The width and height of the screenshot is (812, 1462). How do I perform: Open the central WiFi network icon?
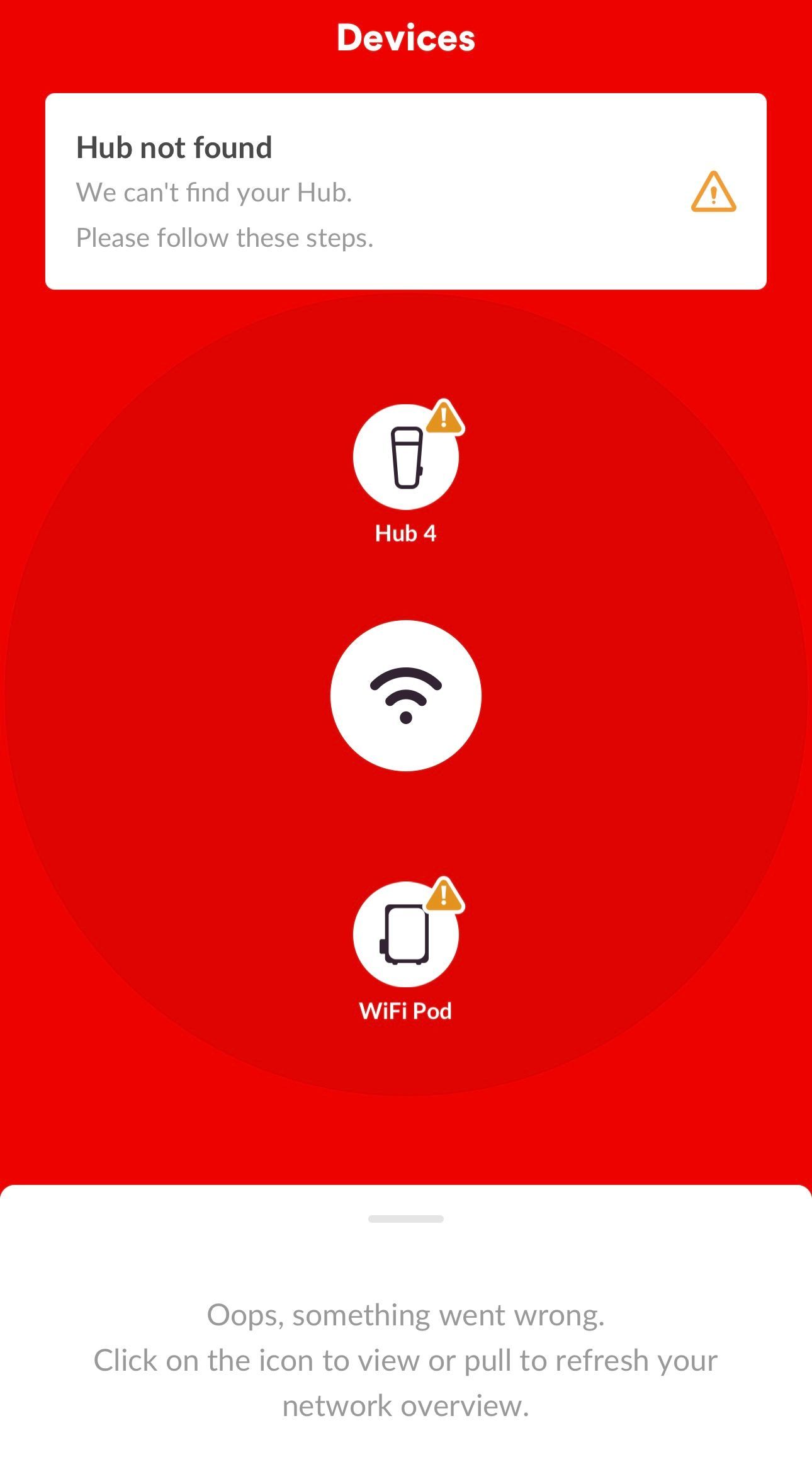click(x=405, y=695)
